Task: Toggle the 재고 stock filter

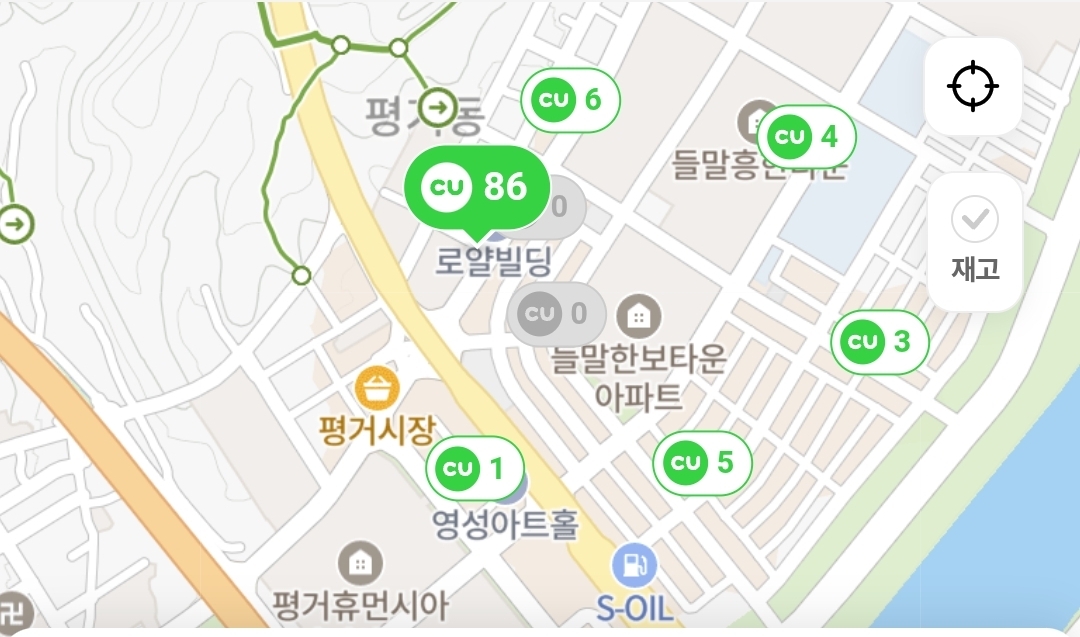Action: pos(975,241)
